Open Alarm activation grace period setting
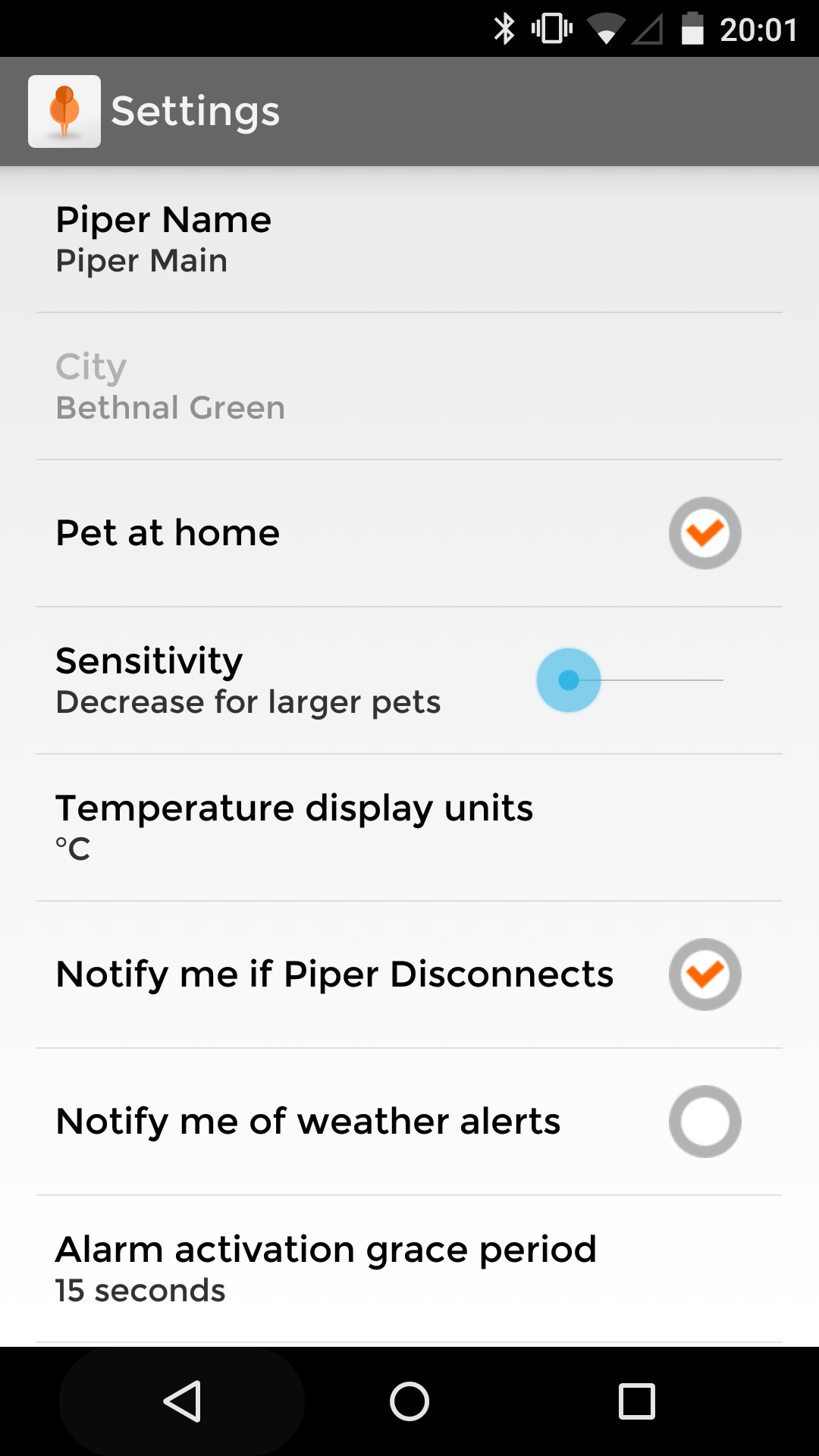The height and width of the screenshot is (1456, 819). click(409, 1269)
